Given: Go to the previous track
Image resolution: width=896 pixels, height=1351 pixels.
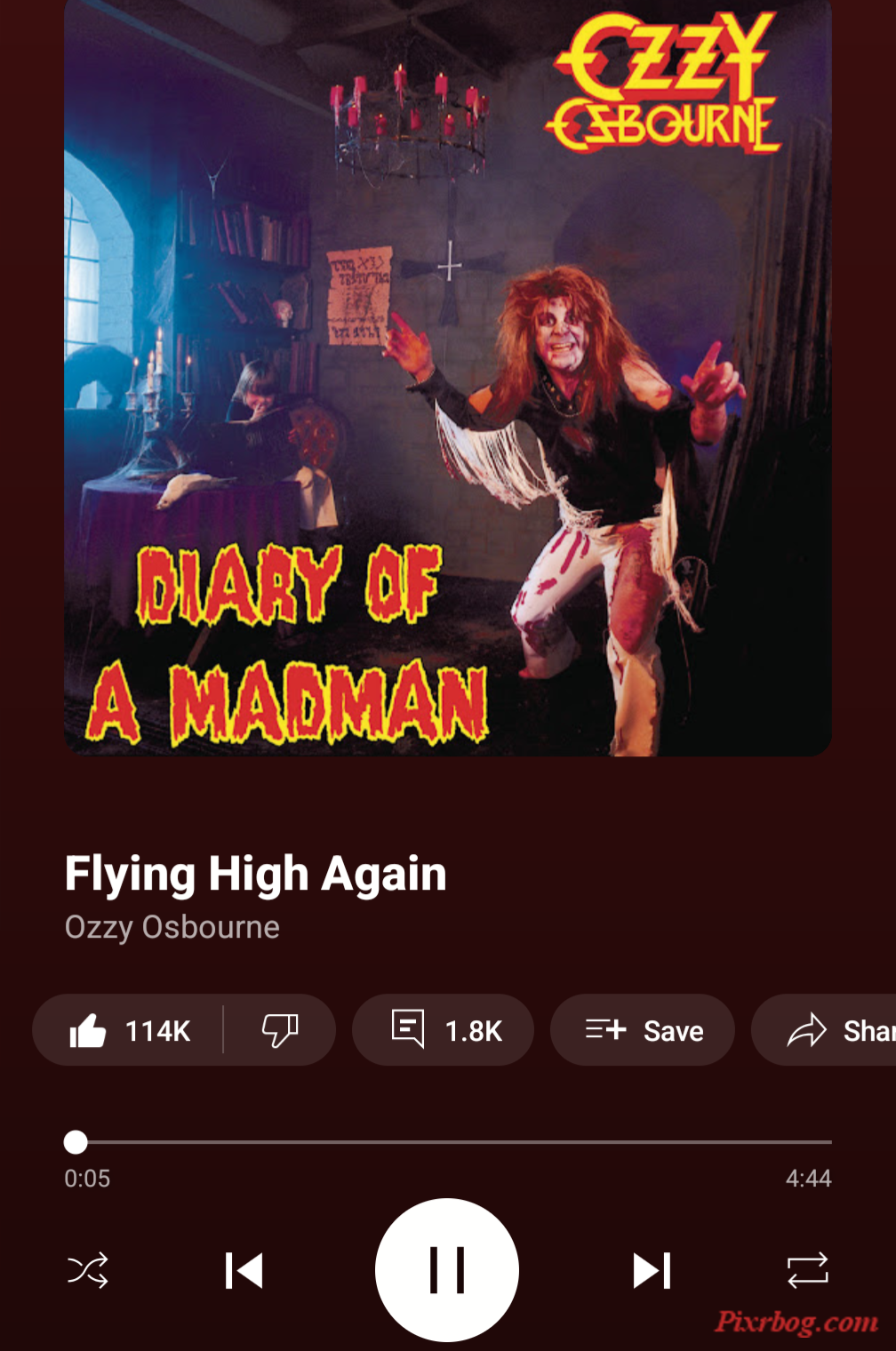Looking at the screenshot, I should [244, 1270].
